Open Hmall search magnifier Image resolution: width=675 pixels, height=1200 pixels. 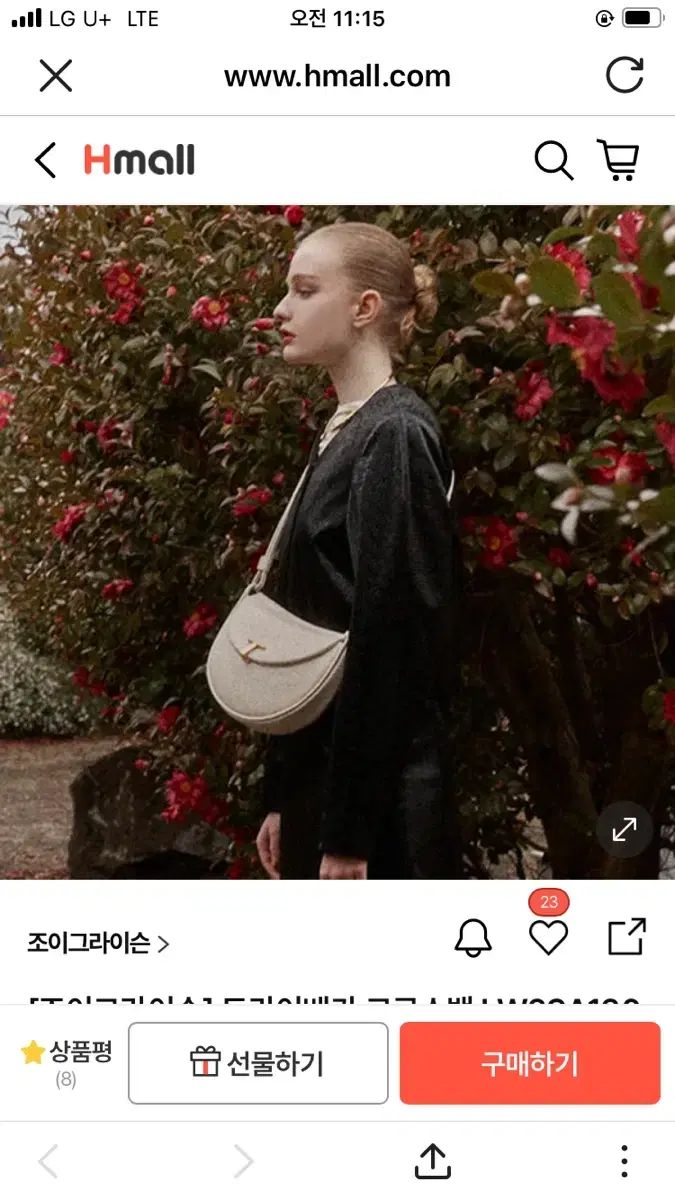(x=553, y=160)
